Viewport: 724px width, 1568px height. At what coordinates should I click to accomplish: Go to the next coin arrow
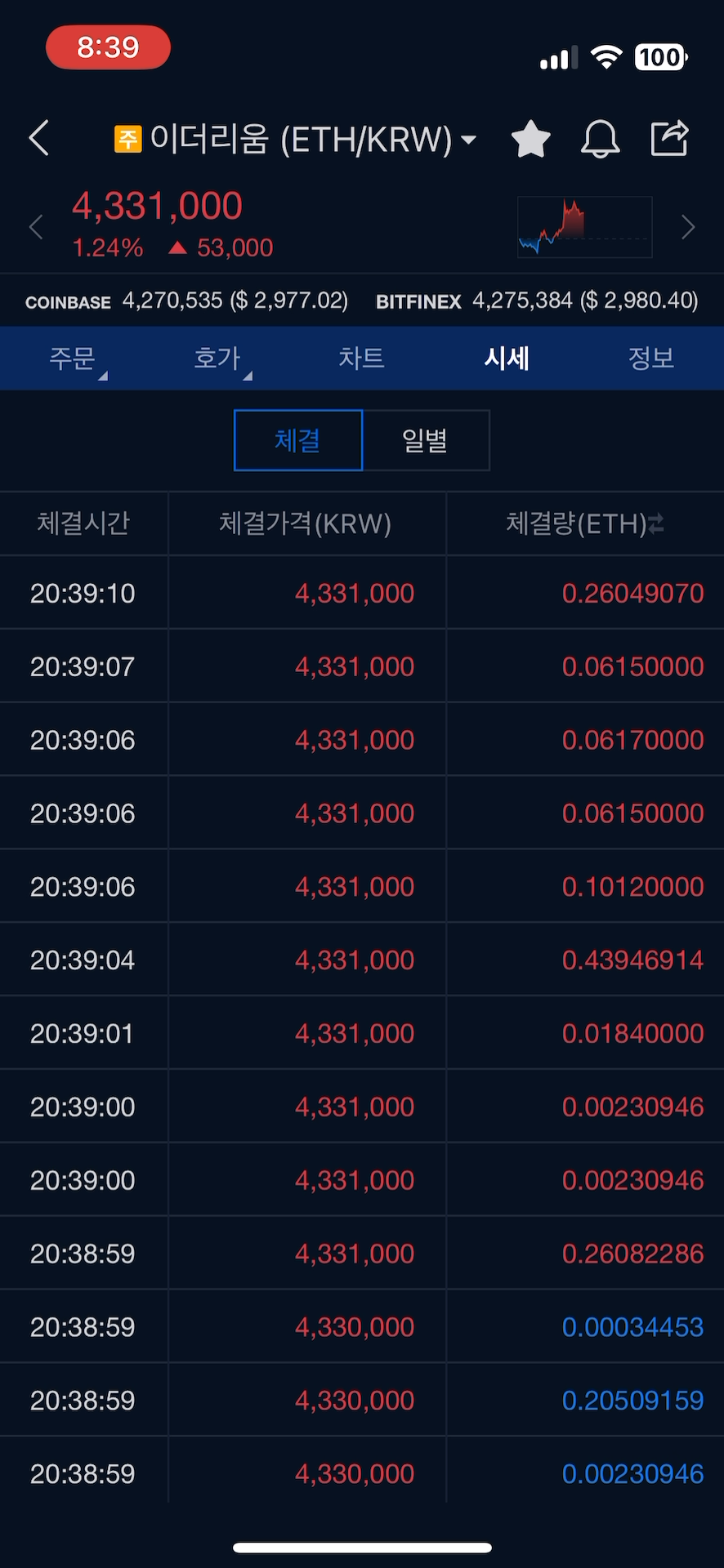pyautogui.click(x=688, y=226)
